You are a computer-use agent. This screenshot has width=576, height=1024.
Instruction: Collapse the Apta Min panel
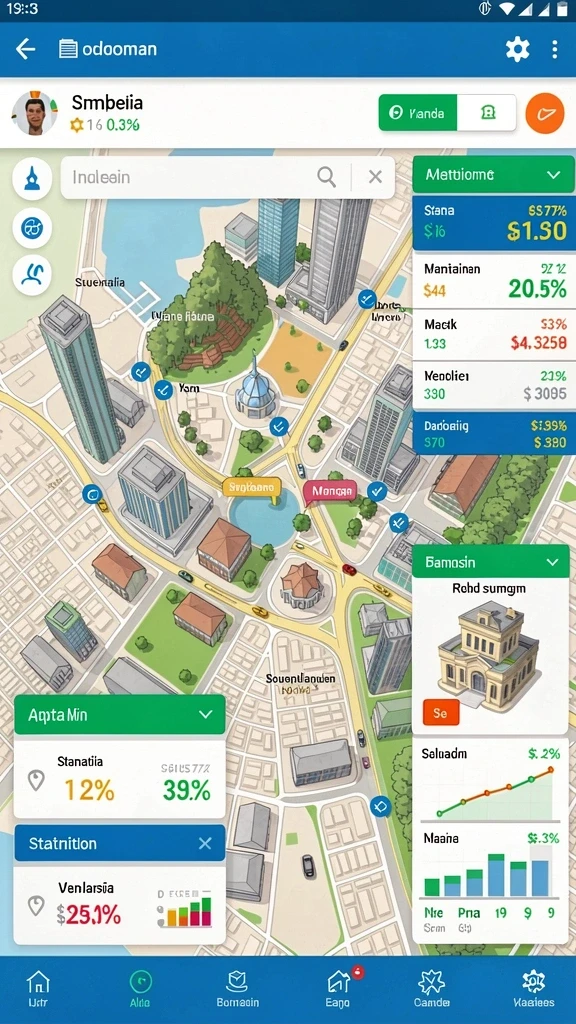tap(206, 714)
